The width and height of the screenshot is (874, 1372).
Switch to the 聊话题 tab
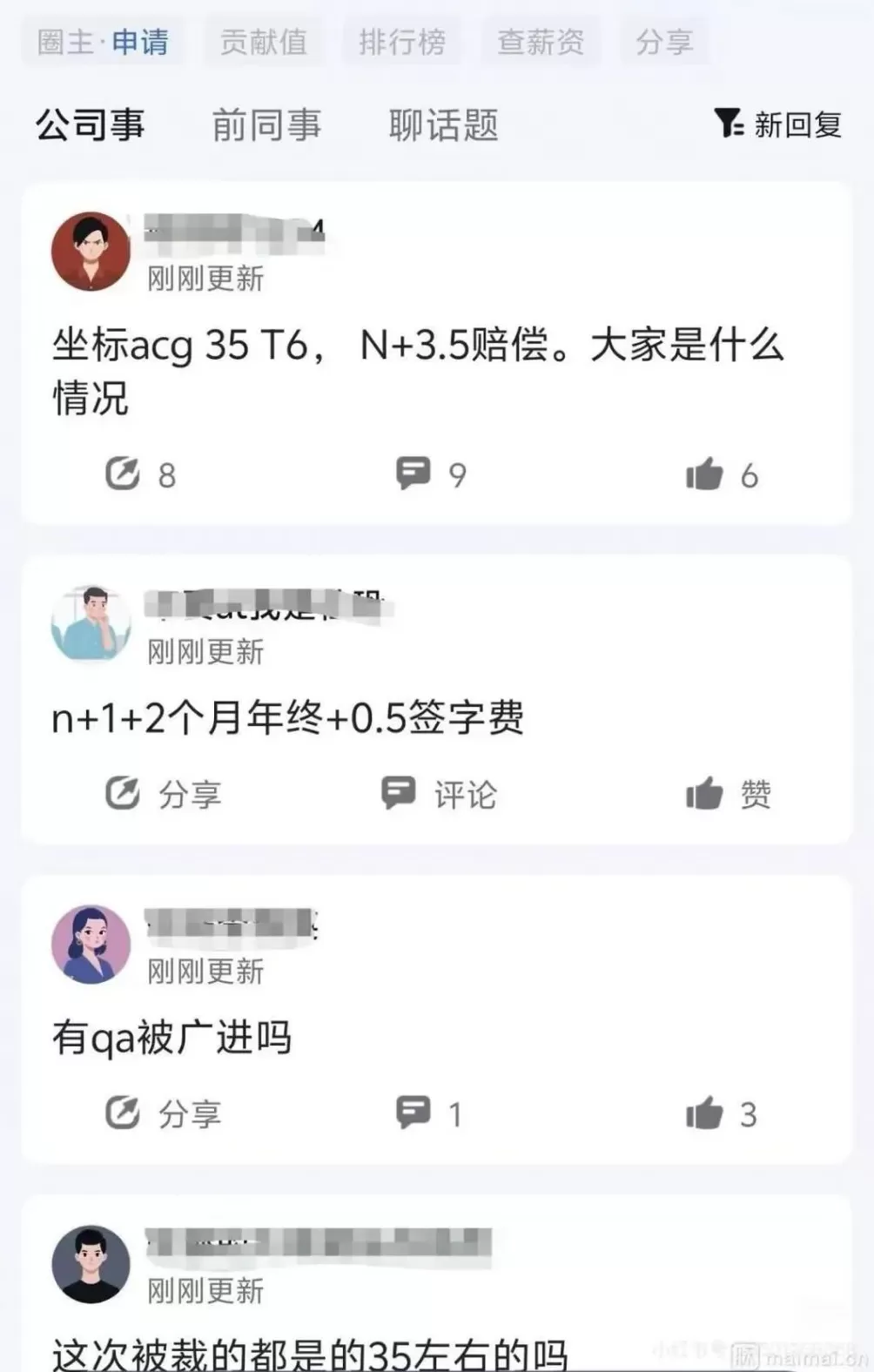coord(444,124)
